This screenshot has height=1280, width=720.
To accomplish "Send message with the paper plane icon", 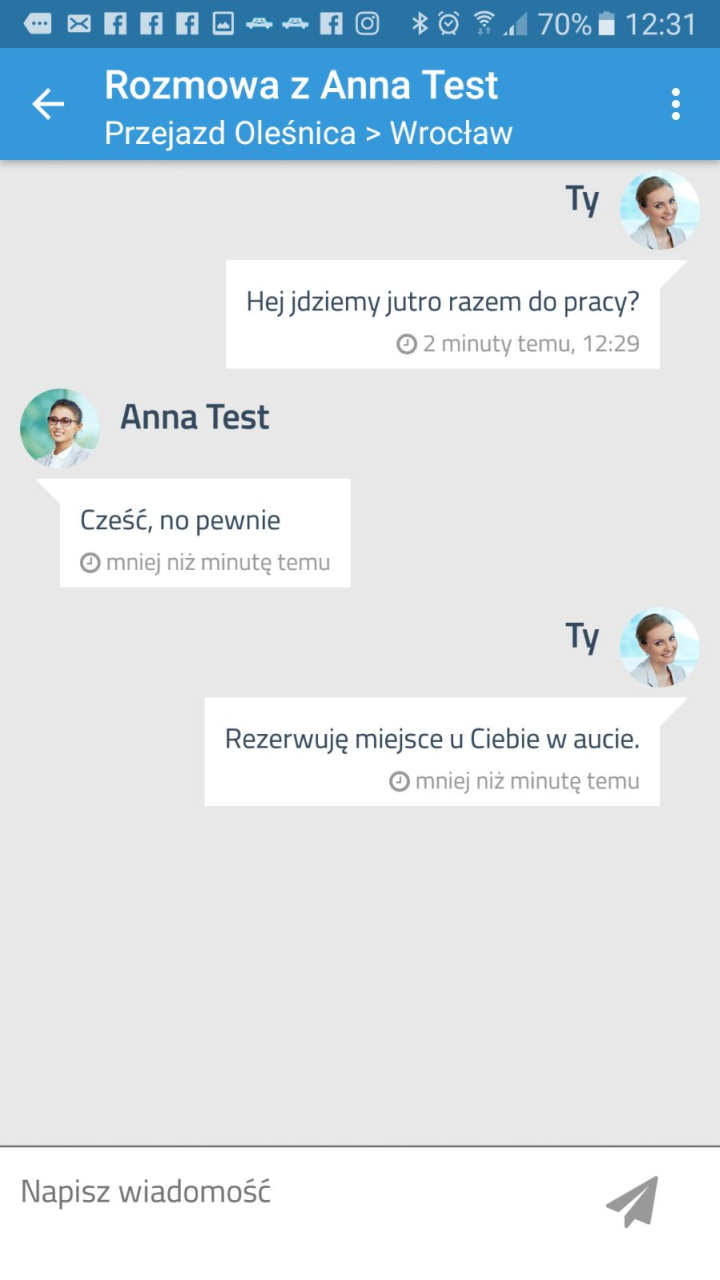I will pyautogui.click(x=632, y=1200).
